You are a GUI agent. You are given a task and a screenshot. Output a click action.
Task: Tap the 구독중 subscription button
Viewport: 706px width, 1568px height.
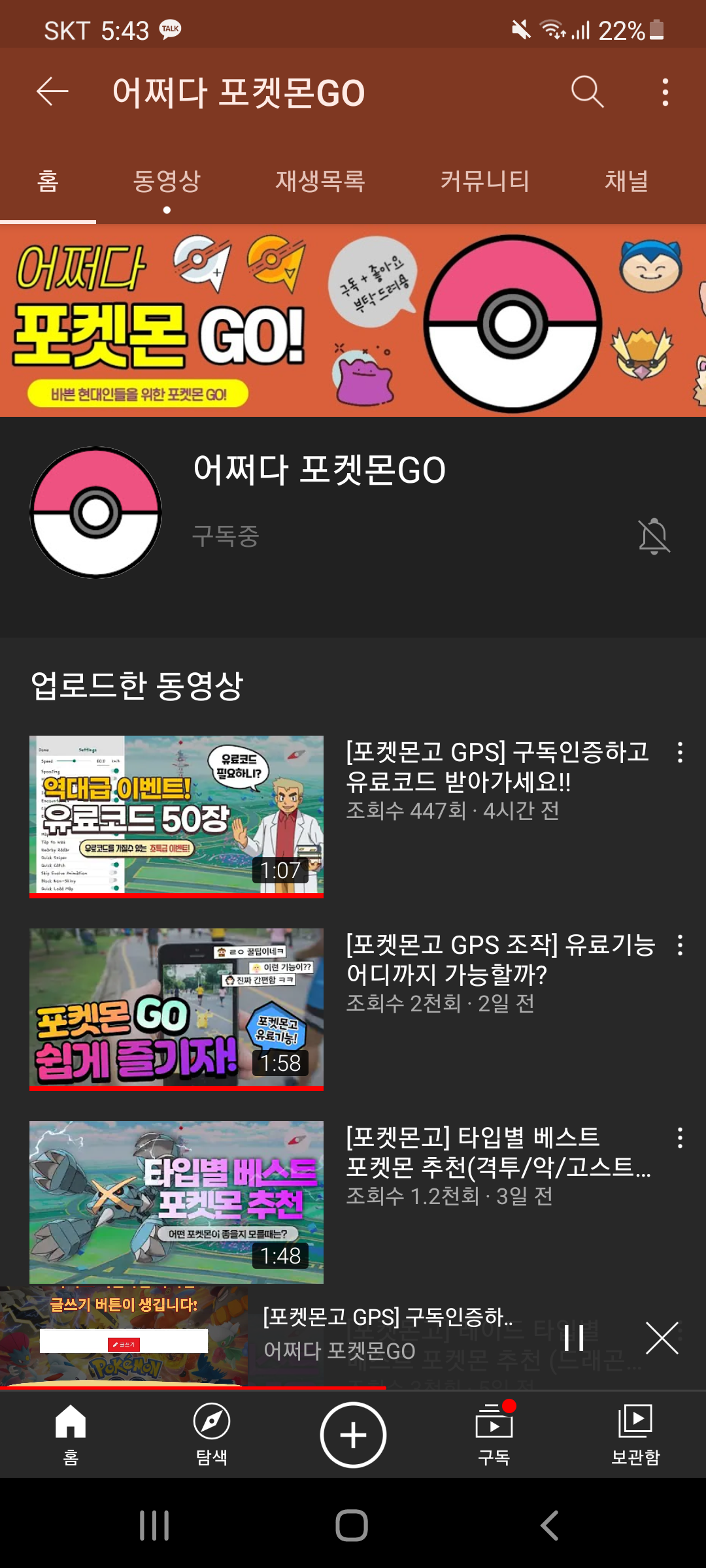(x=226, y=536)
